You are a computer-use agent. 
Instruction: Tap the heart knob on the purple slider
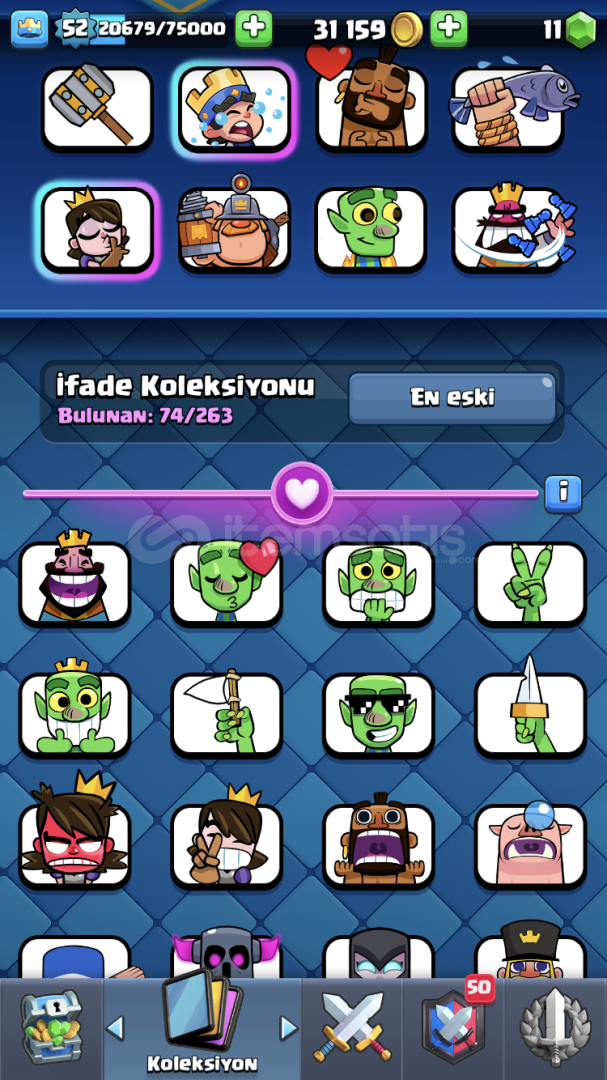302,493
